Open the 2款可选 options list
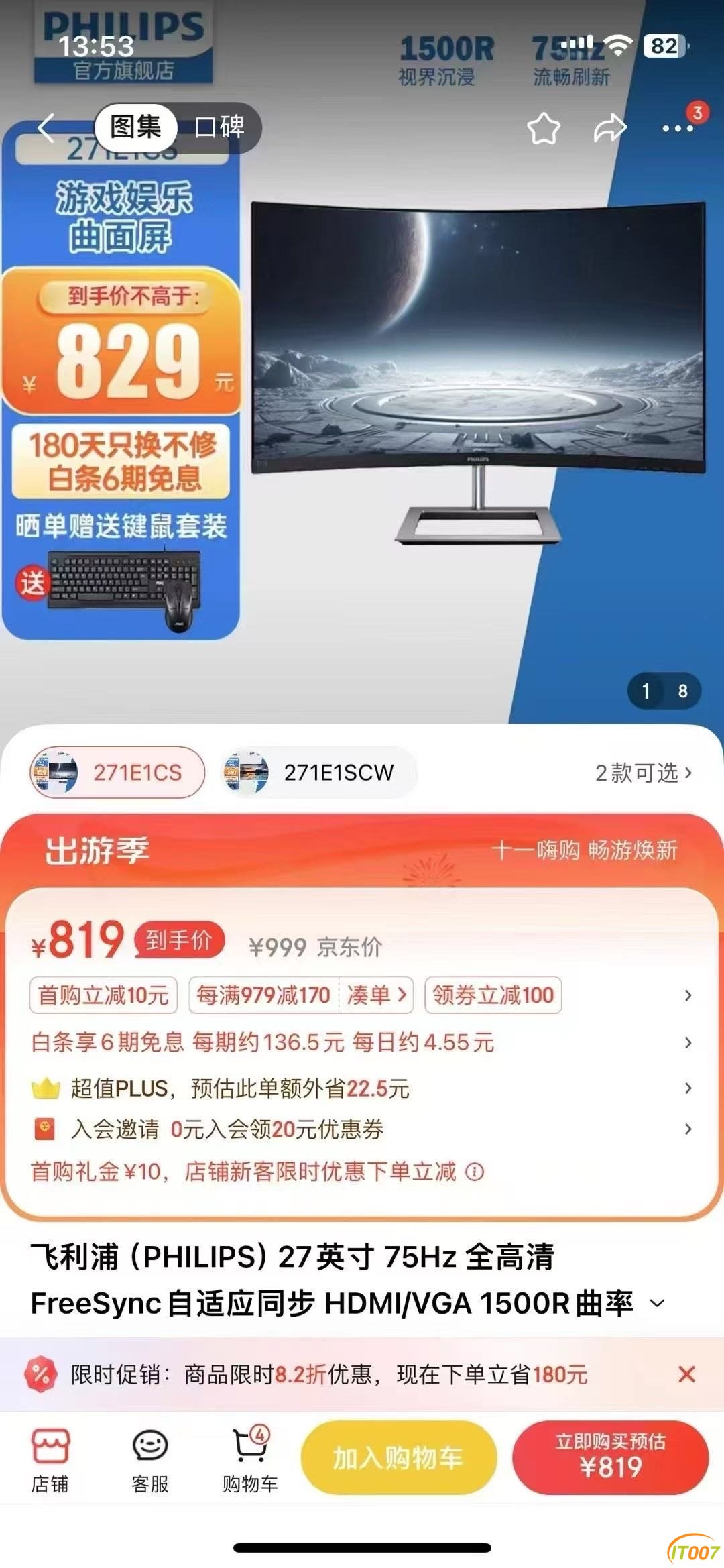Viewport: 724px width, 1568px height. click(642, 773)
